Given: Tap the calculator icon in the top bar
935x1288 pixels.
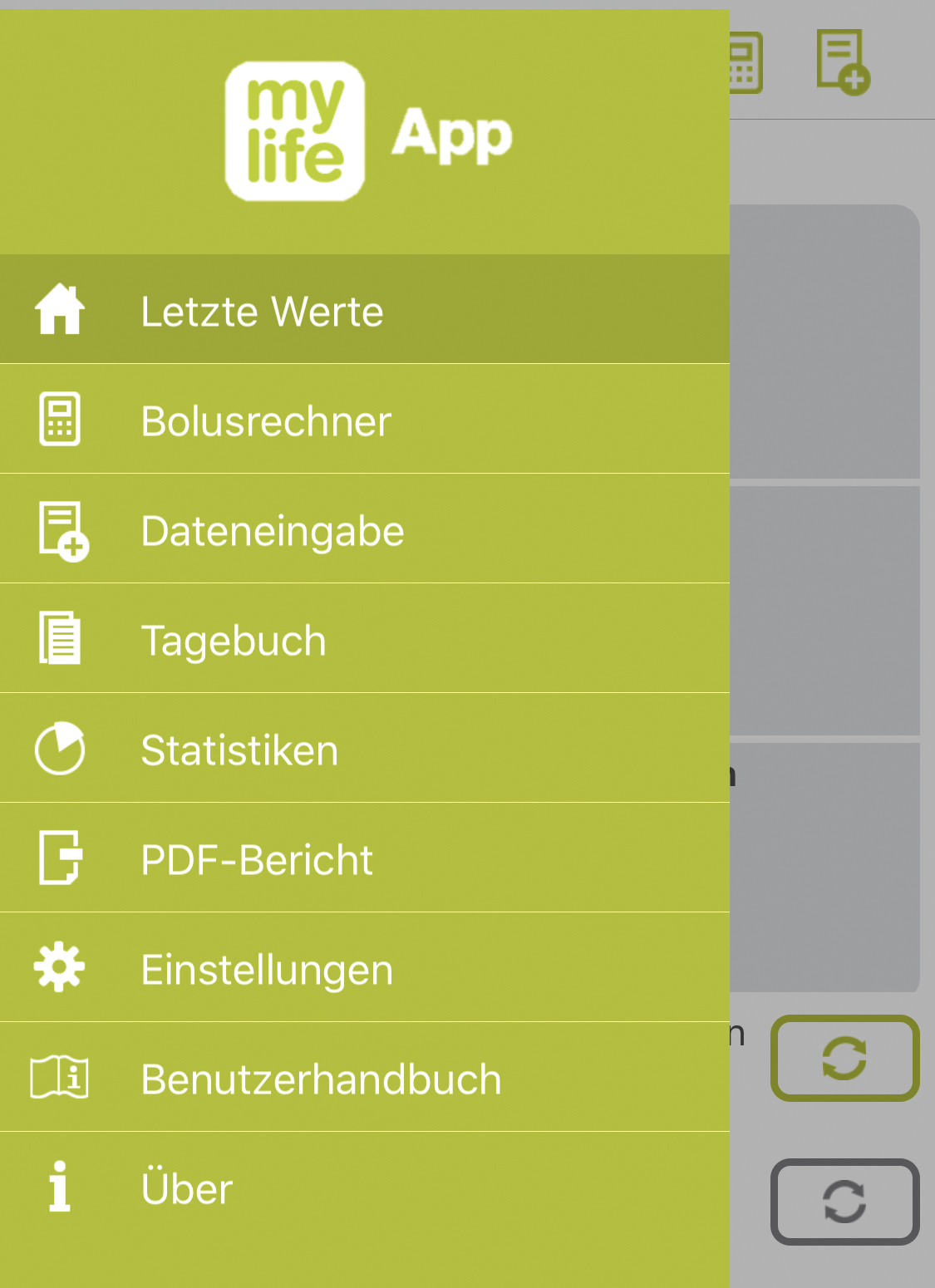Looking at the screenshot, I should coord(746,62).
